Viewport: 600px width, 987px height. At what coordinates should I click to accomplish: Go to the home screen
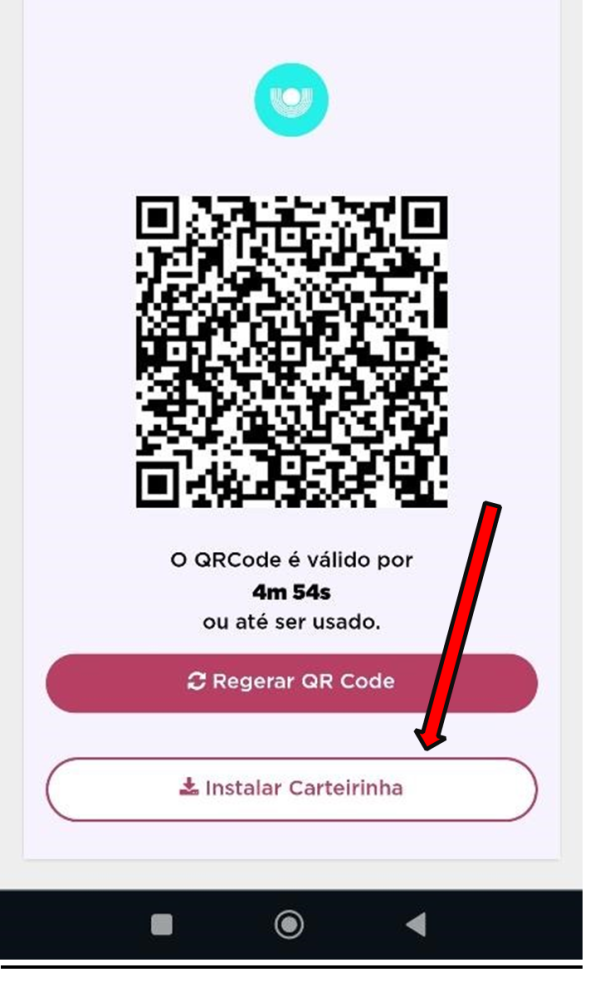coord(289,925)
